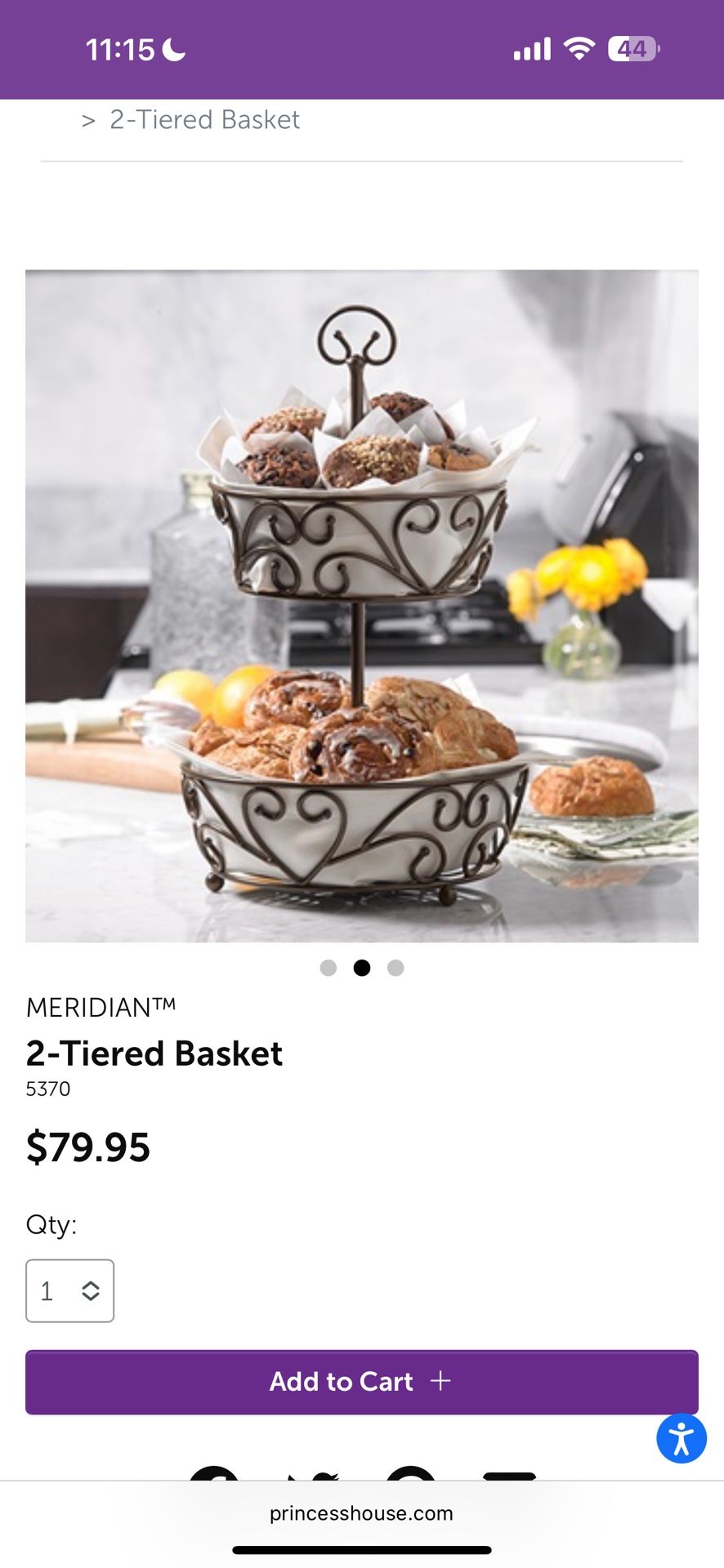Share the product via the Twitter icon

point(319,1470)
